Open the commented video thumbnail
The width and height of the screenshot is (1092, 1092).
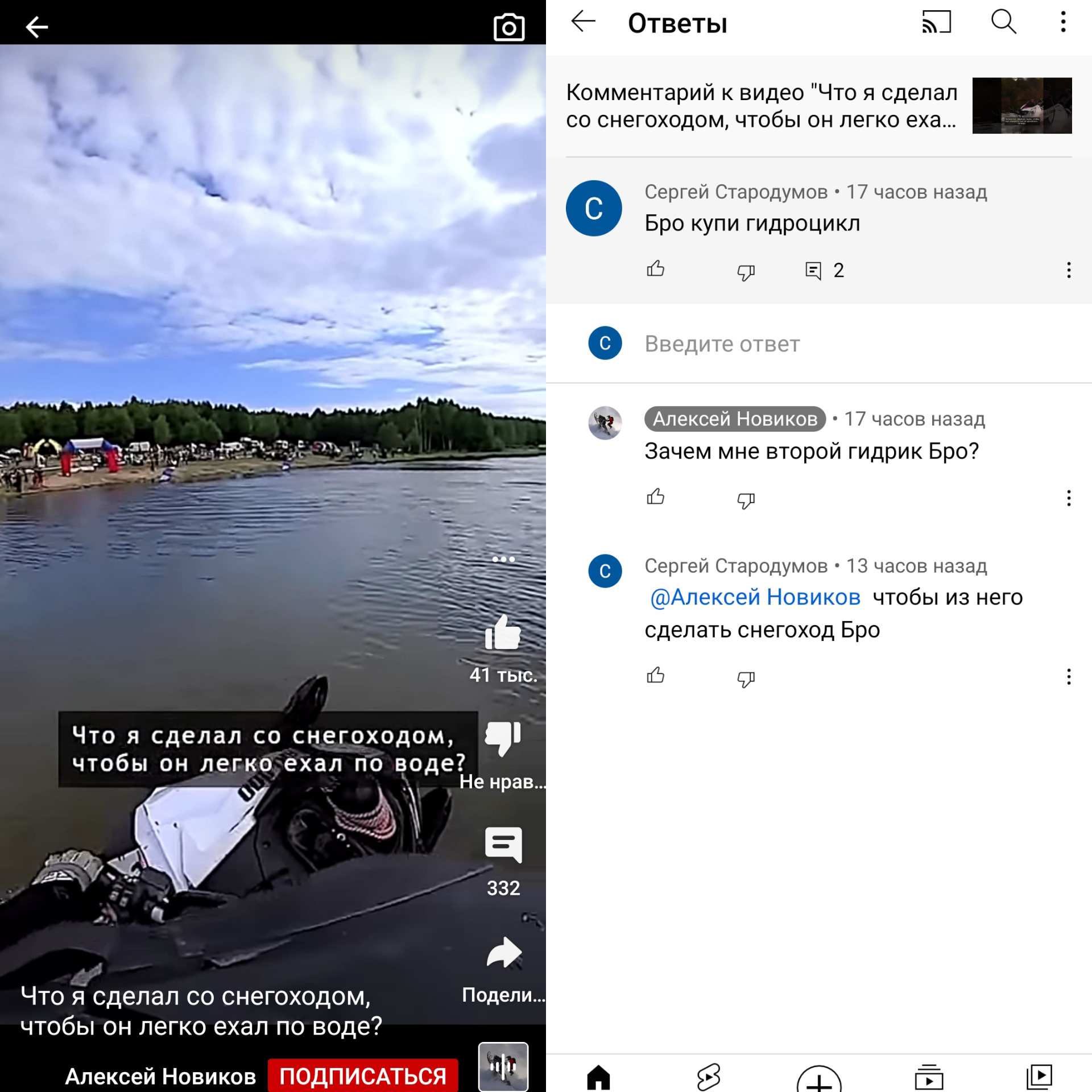tap(1021, 106)
